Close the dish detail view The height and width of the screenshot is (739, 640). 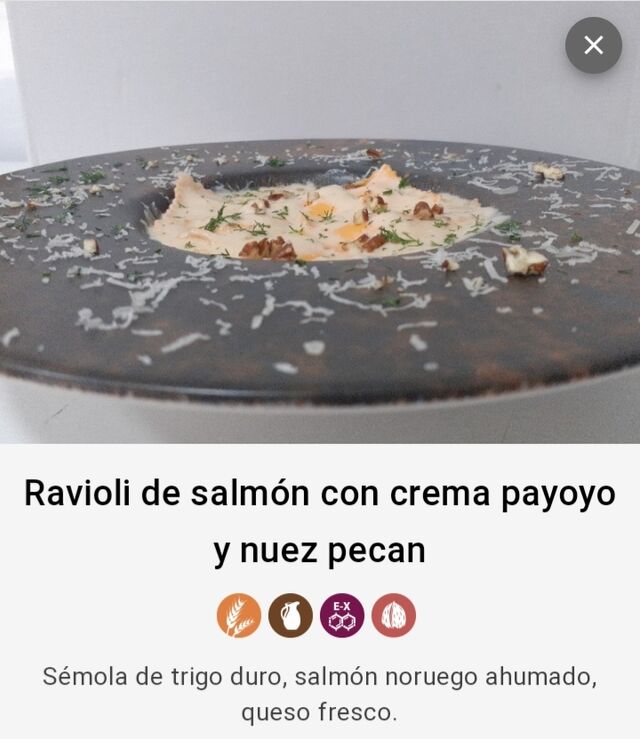pyautogui.click(x=593, y=45)
